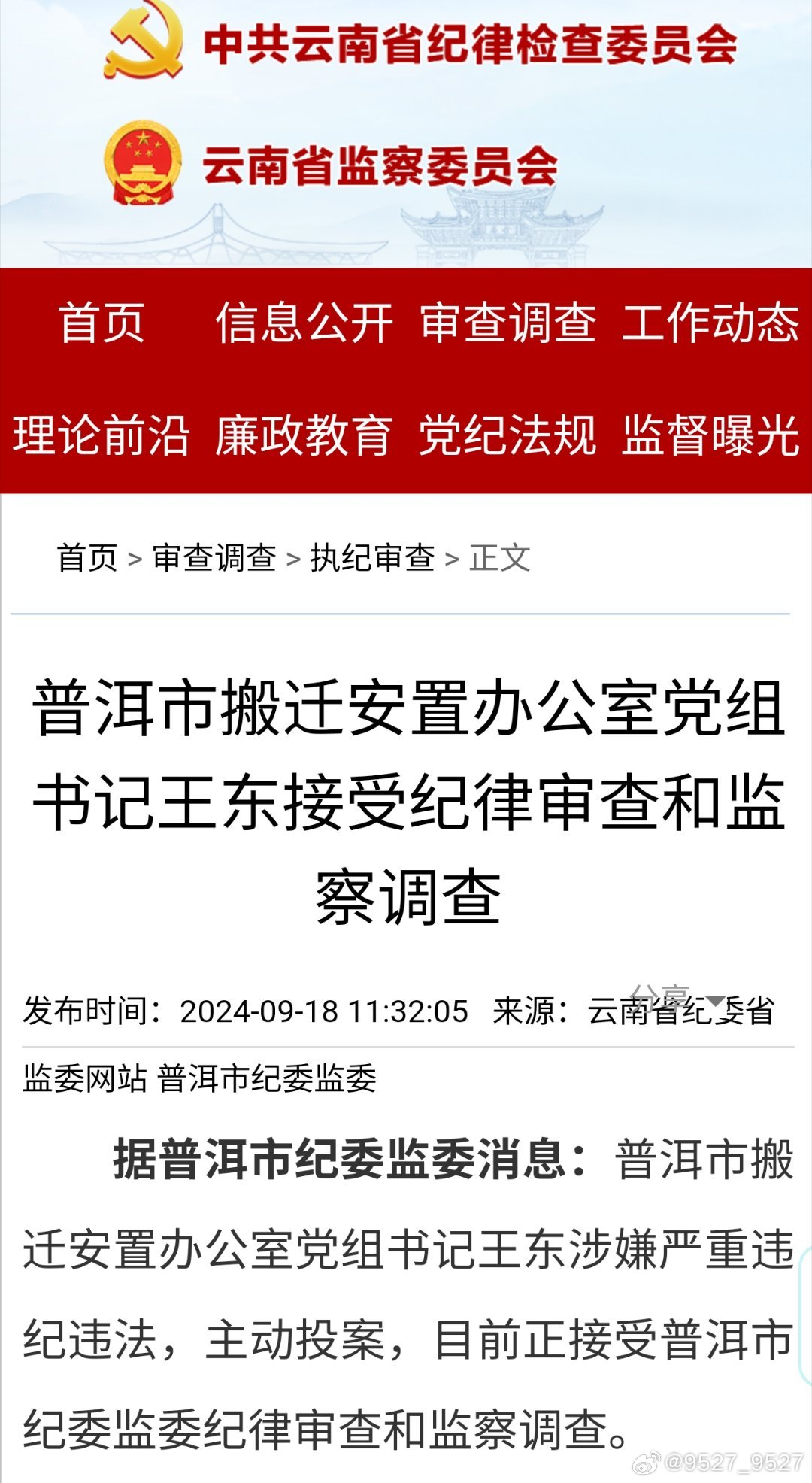Select 廉政教育 from the navigation
This screenshot has width=812, height=1483.
(x=304, y=435)
